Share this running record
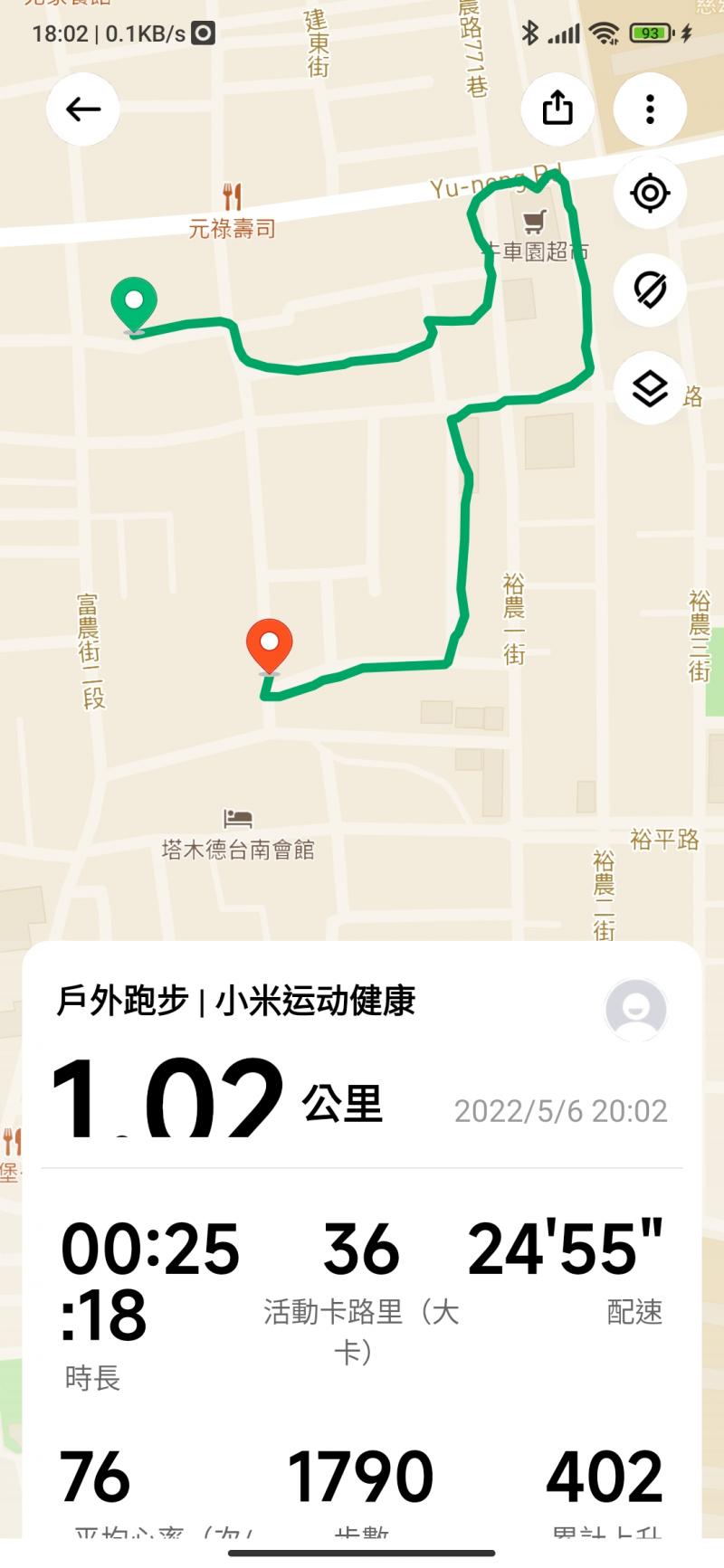Viewport: 724px width, 1568px height. 557,109
